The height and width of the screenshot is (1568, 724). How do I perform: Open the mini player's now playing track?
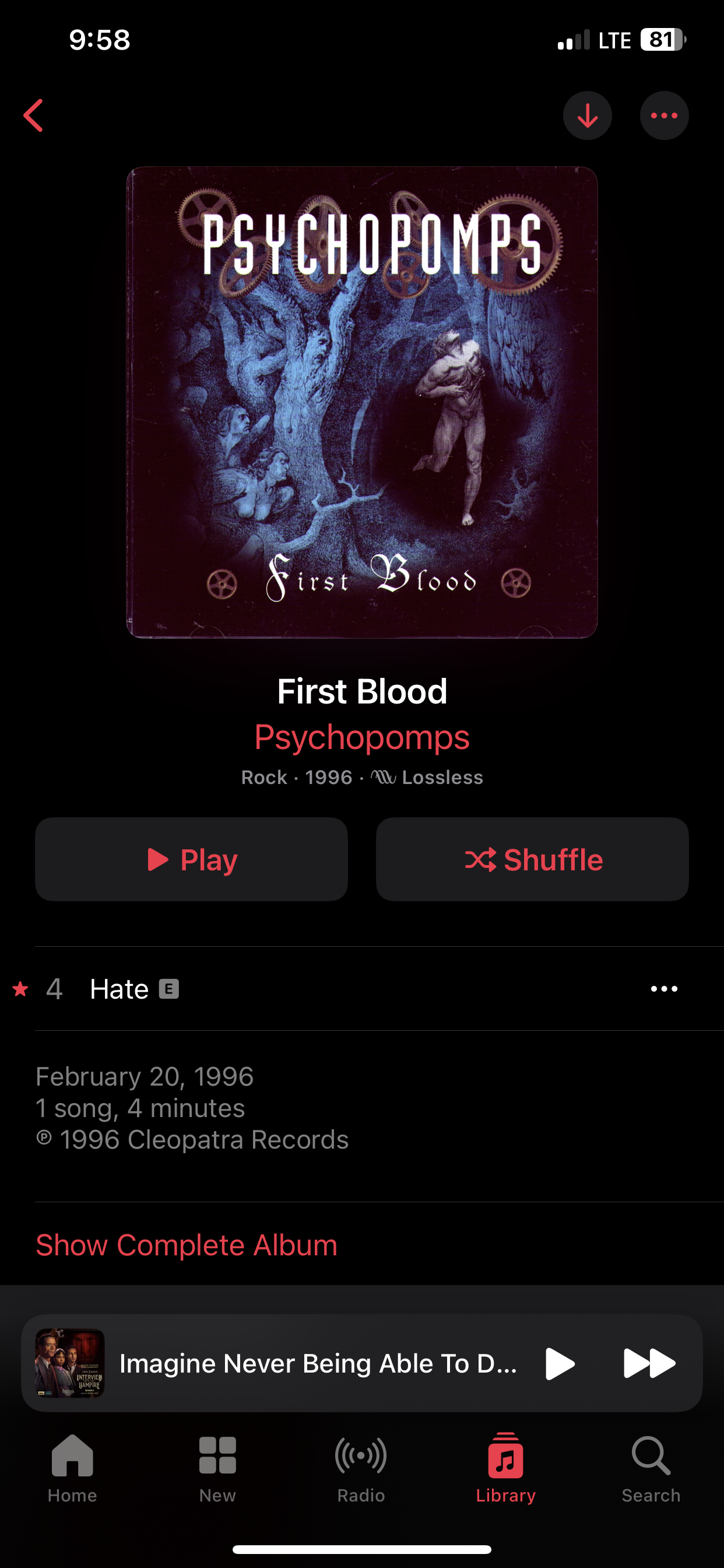317,1363
